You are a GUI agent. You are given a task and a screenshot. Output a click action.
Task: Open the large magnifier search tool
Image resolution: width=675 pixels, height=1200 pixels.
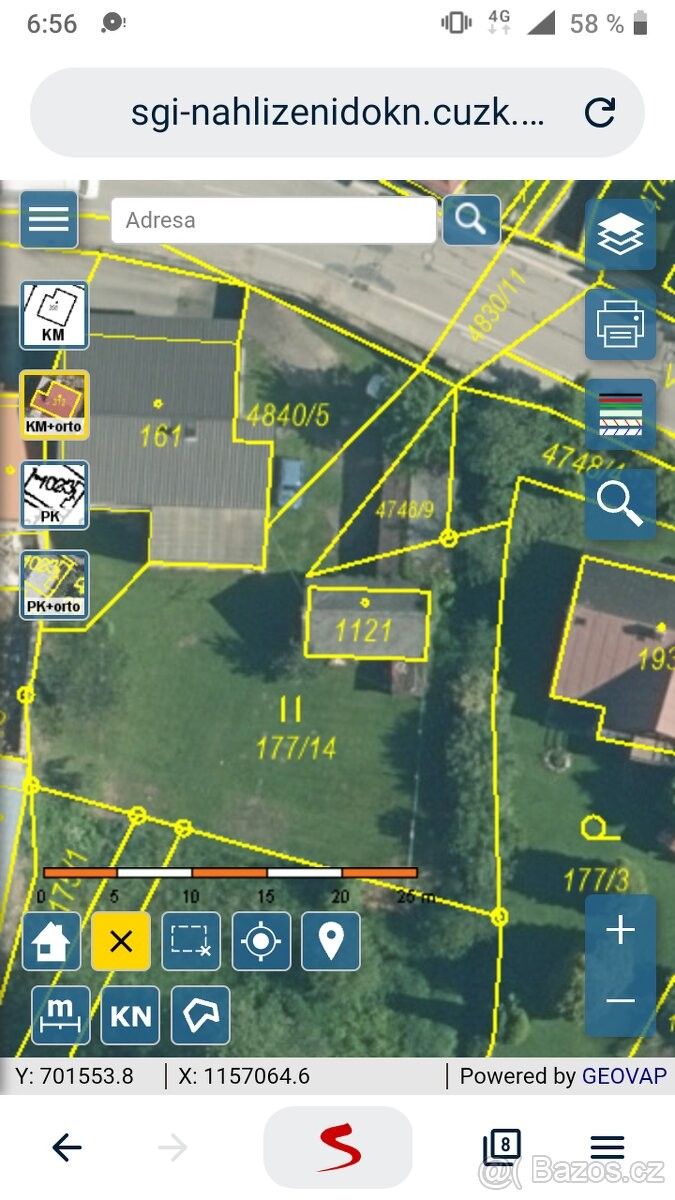pyautogui.click(x=620, y=503)
